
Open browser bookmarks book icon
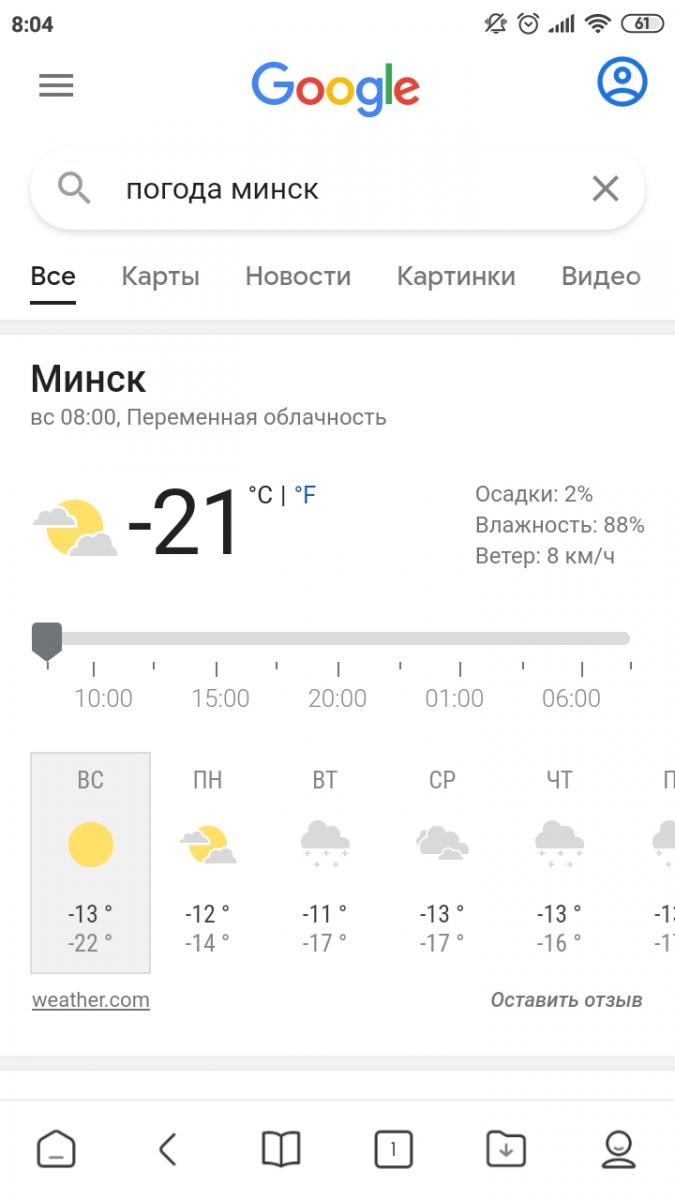pos(281,1149)
